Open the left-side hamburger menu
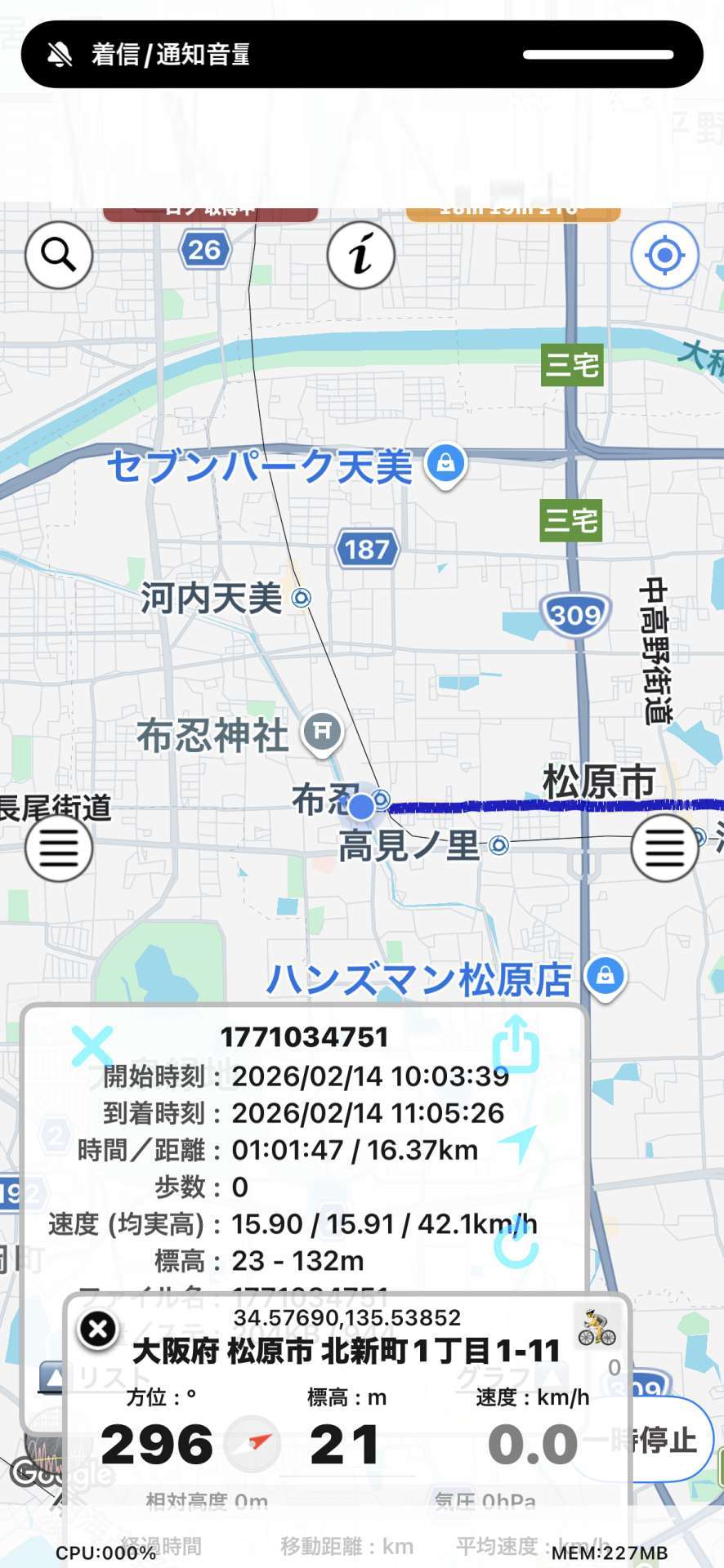The width and height of the screenshot is (724, 1568). [59, 848]
